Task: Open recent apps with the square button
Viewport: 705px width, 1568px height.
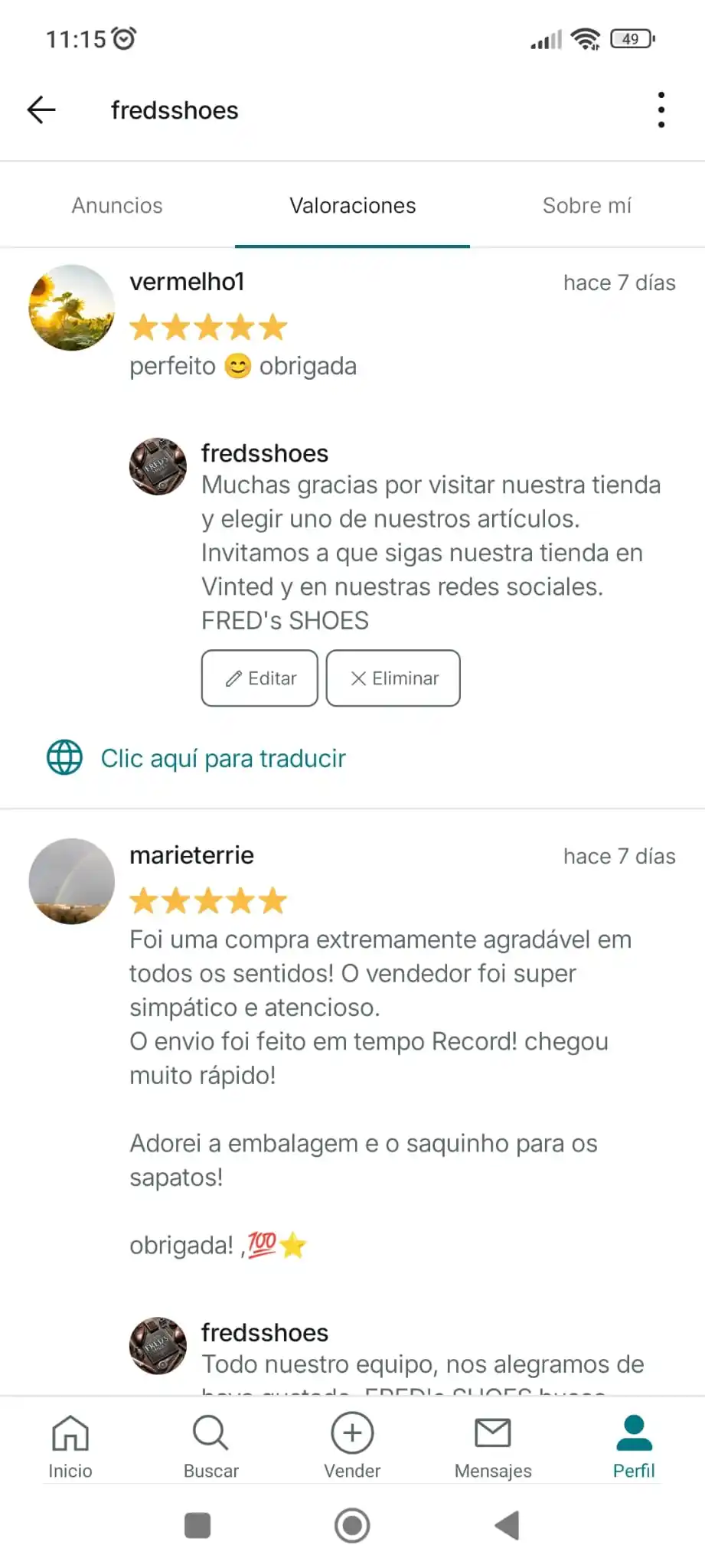Action: 197,1525
